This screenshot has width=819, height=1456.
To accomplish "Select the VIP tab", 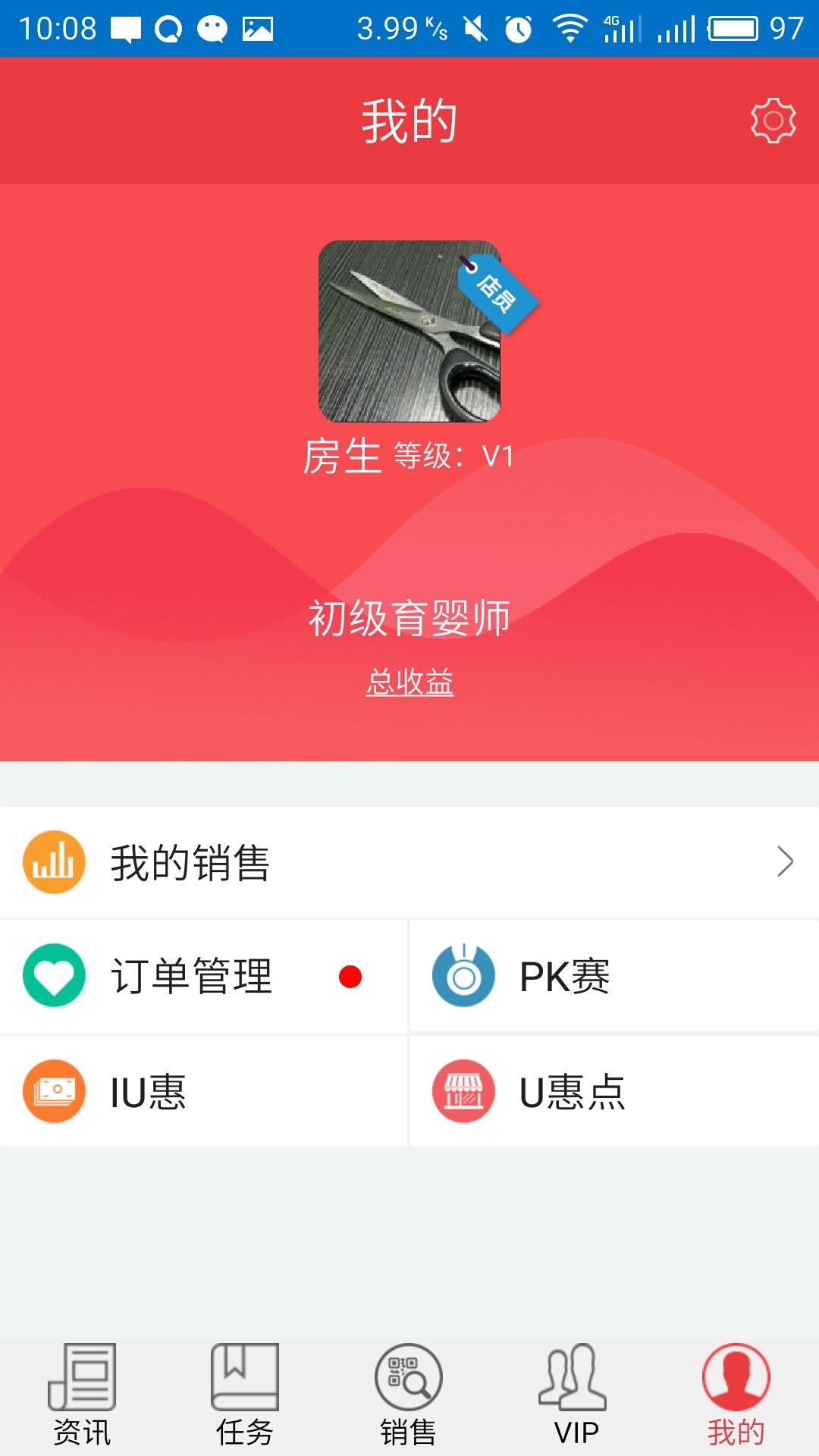I will [x=573, y=1394].
